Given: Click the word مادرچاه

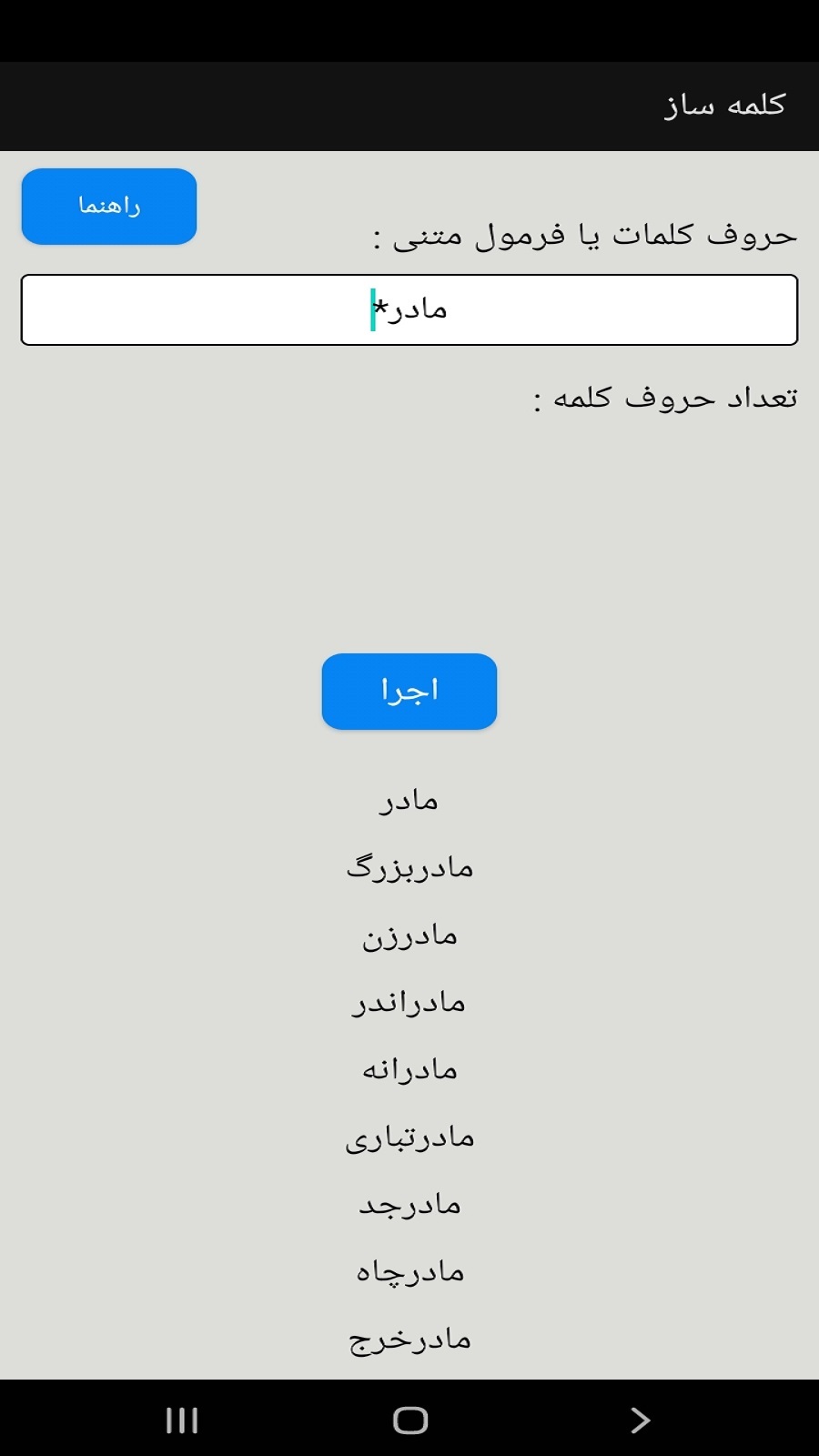Looking at the screenshot, I should pyautogui.click(x=409, y=1270).
